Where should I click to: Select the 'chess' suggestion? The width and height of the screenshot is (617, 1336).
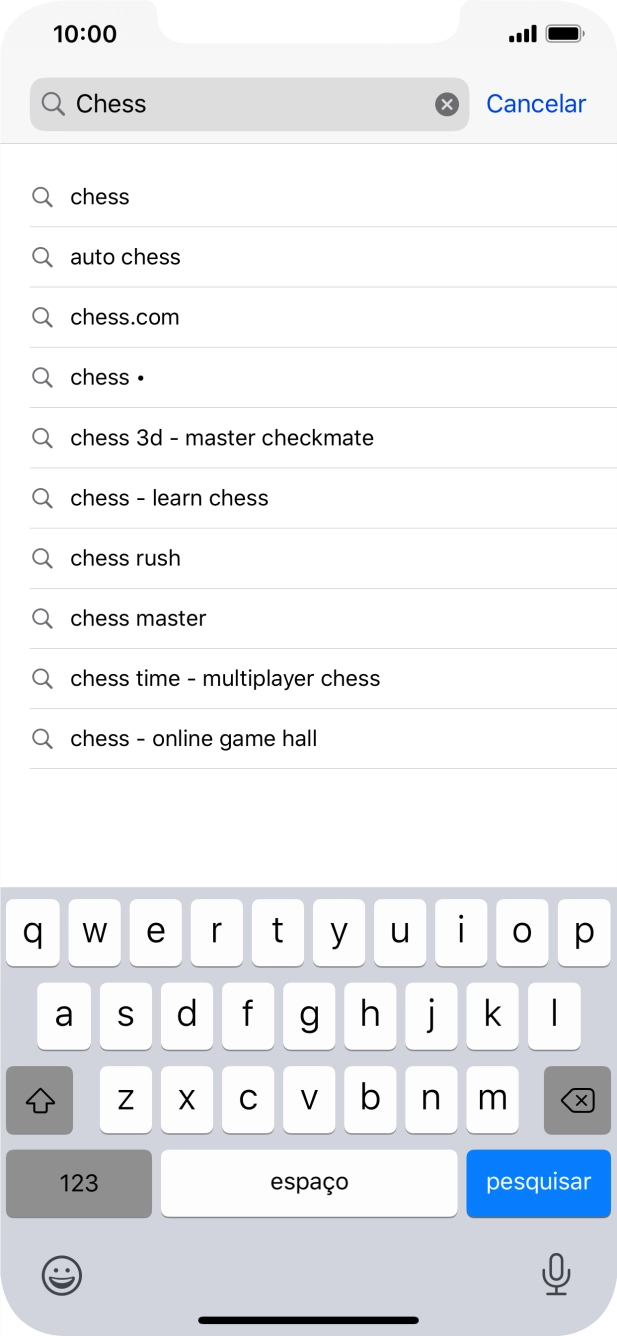coord(100,197)
